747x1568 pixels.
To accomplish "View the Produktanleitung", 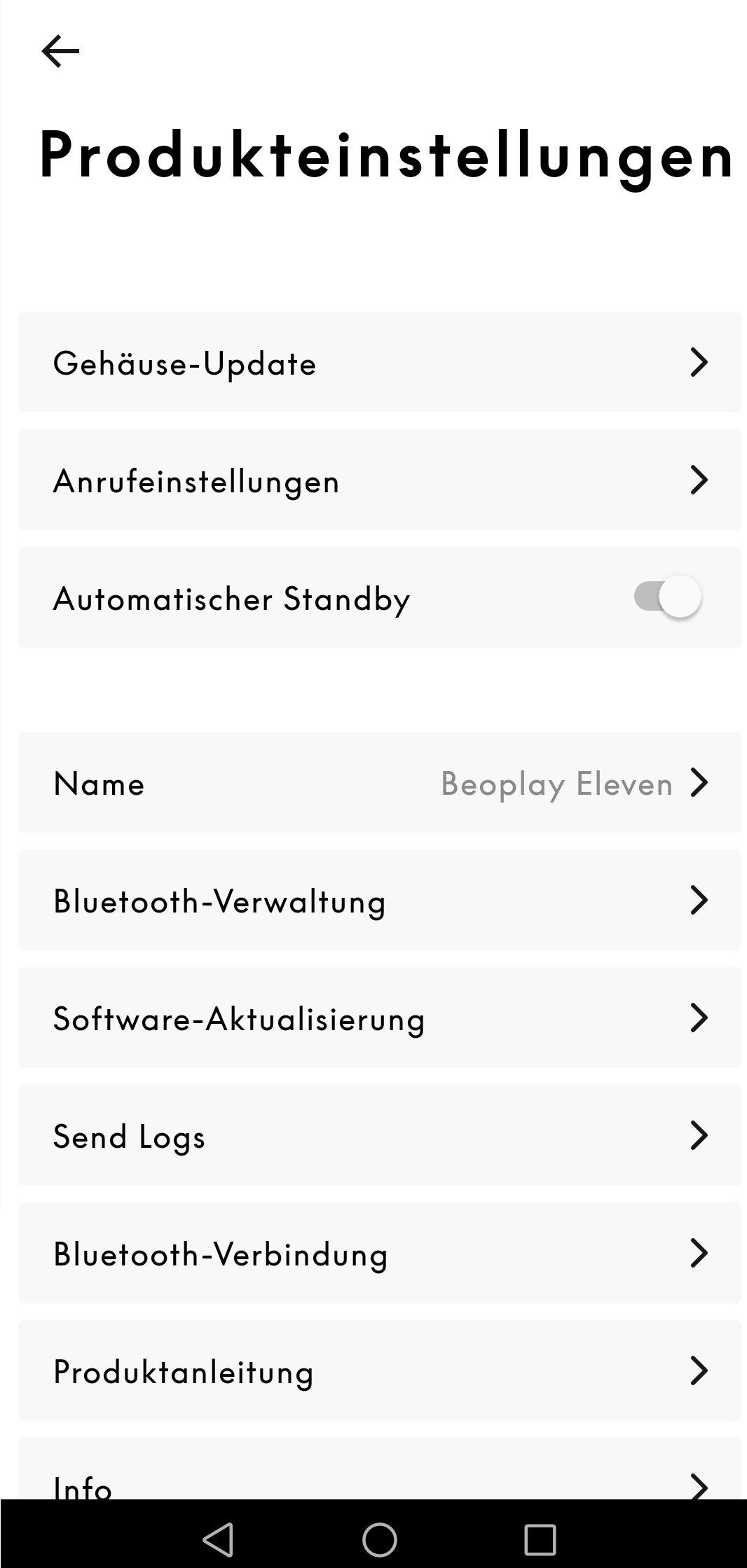I will pos(379,1371).
